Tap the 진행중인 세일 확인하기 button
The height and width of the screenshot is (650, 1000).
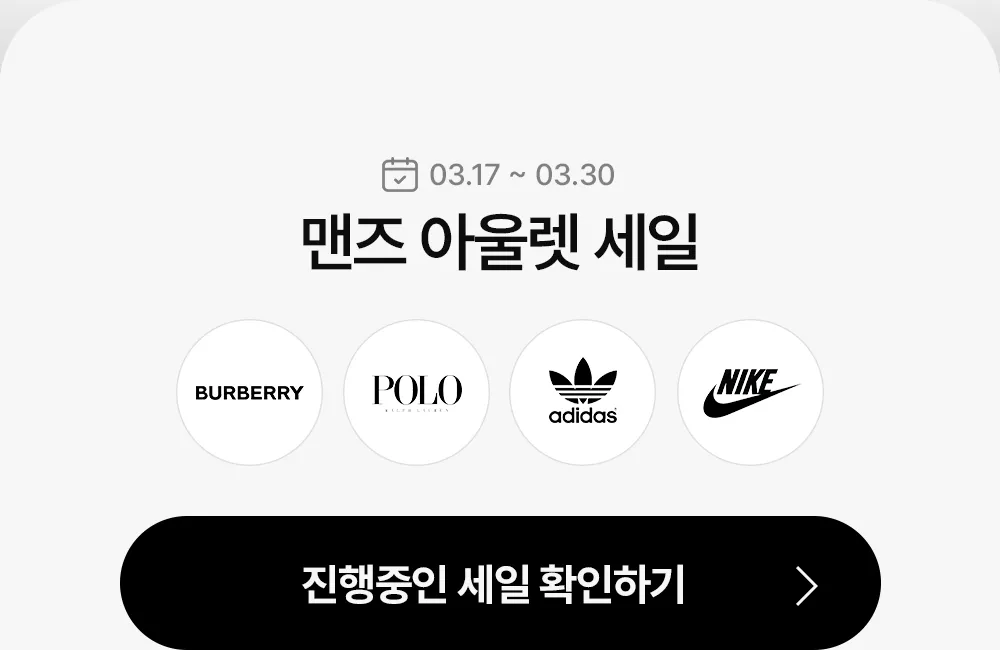pyautogui.click(x=500, y=585)
